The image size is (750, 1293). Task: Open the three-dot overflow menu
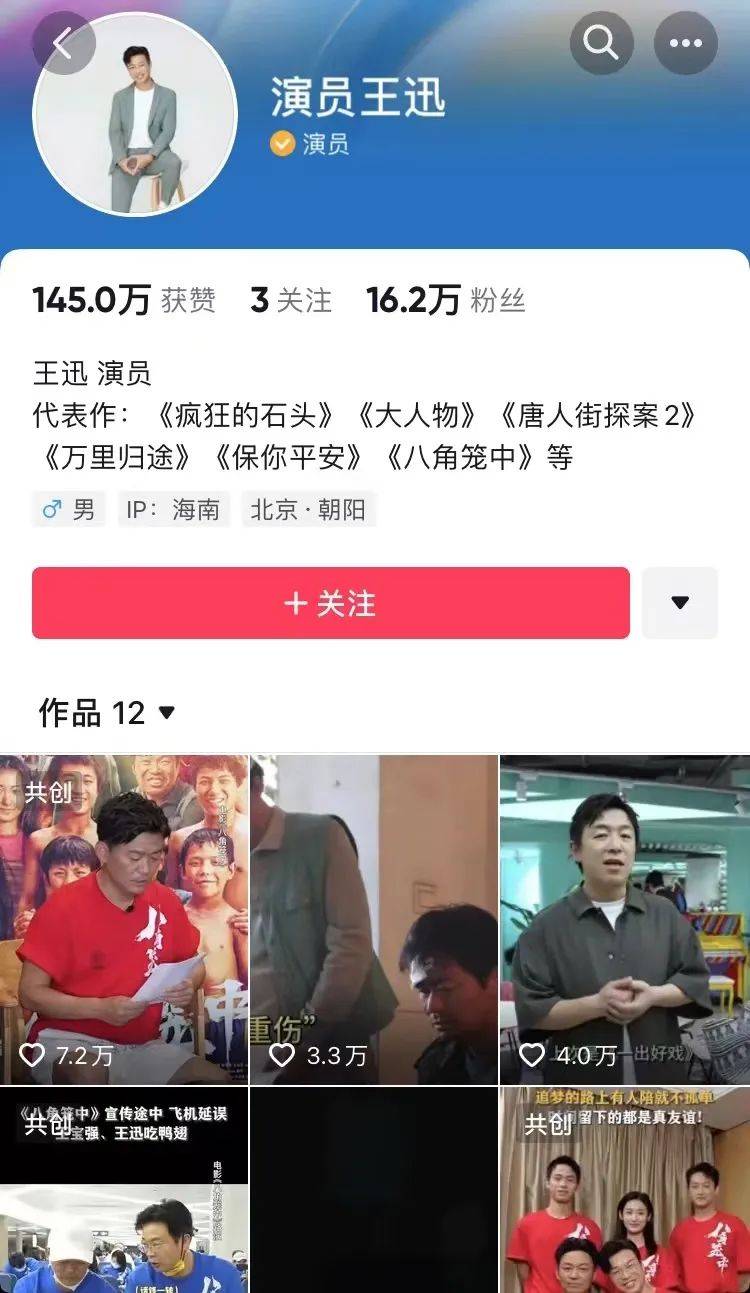pyautogui.click(x=686, y=43)
